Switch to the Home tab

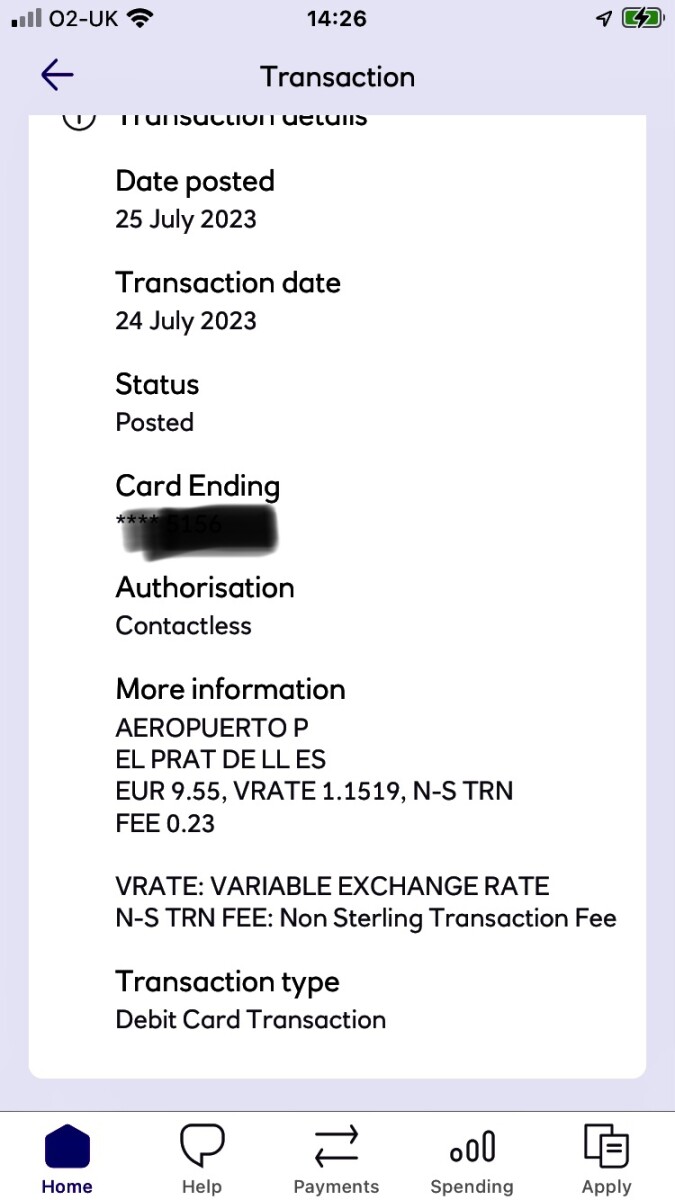67,1159
